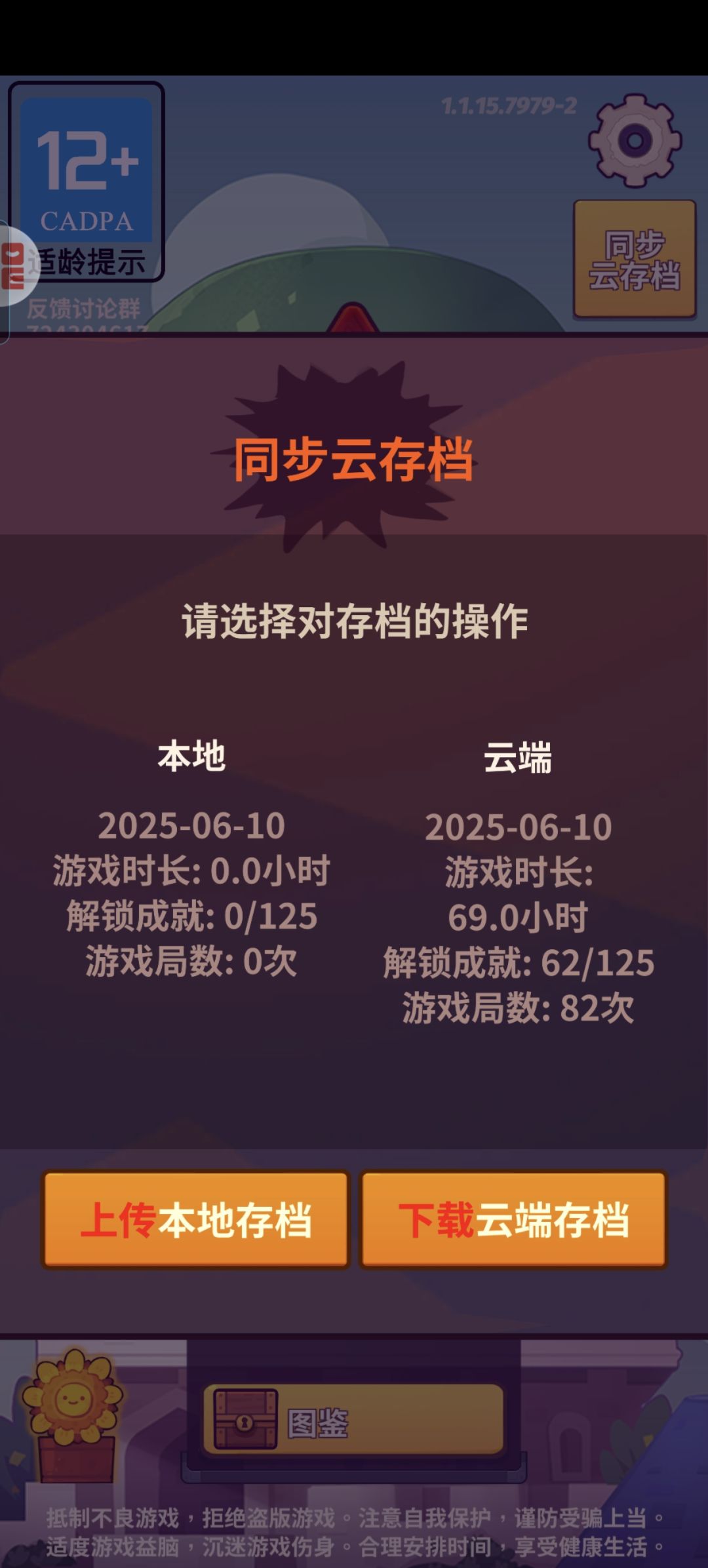Tap the floating red side widget
Screen dimensions: 708x1568
tap(16, 265)
